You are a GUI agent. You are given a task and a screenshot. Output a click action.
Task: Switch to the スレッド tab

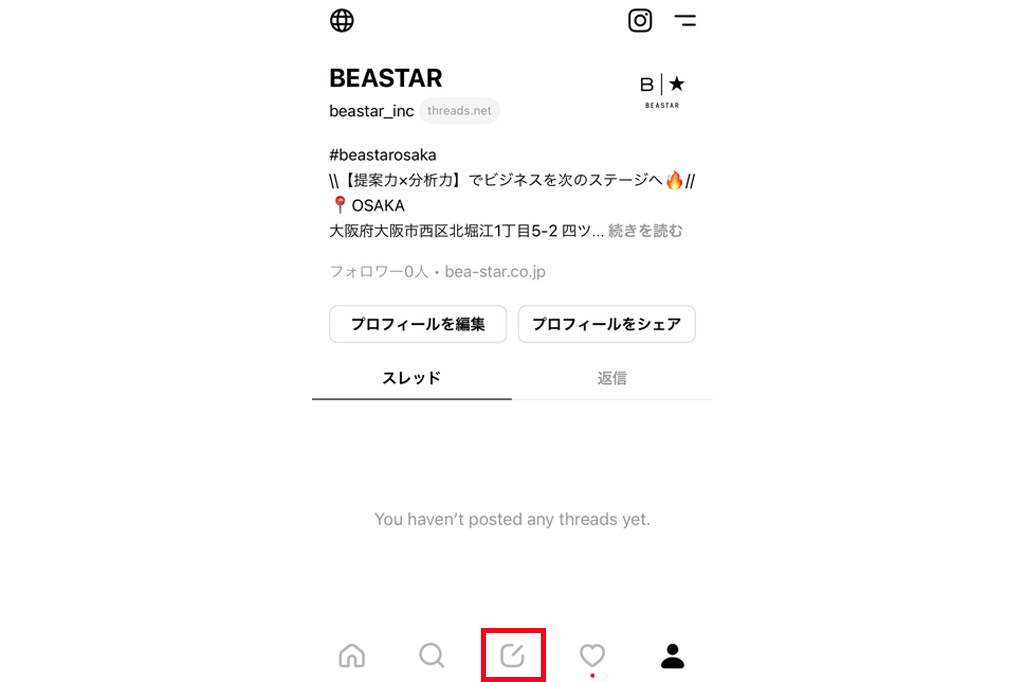point(411,378)
